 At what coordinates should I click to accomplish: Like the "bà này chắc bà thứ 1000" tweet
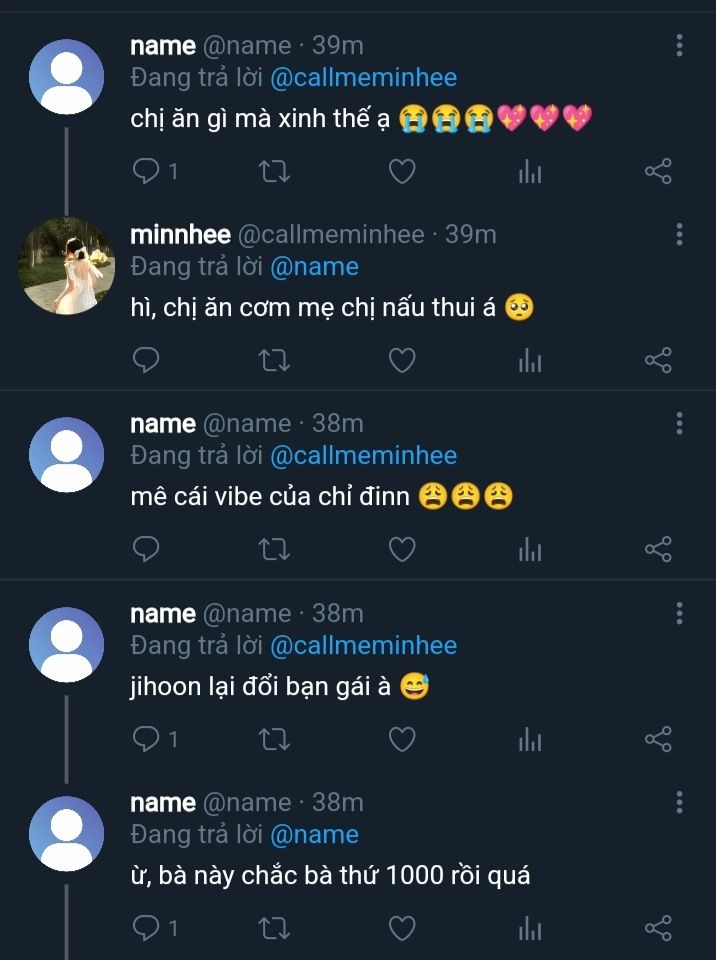(401, 928)
